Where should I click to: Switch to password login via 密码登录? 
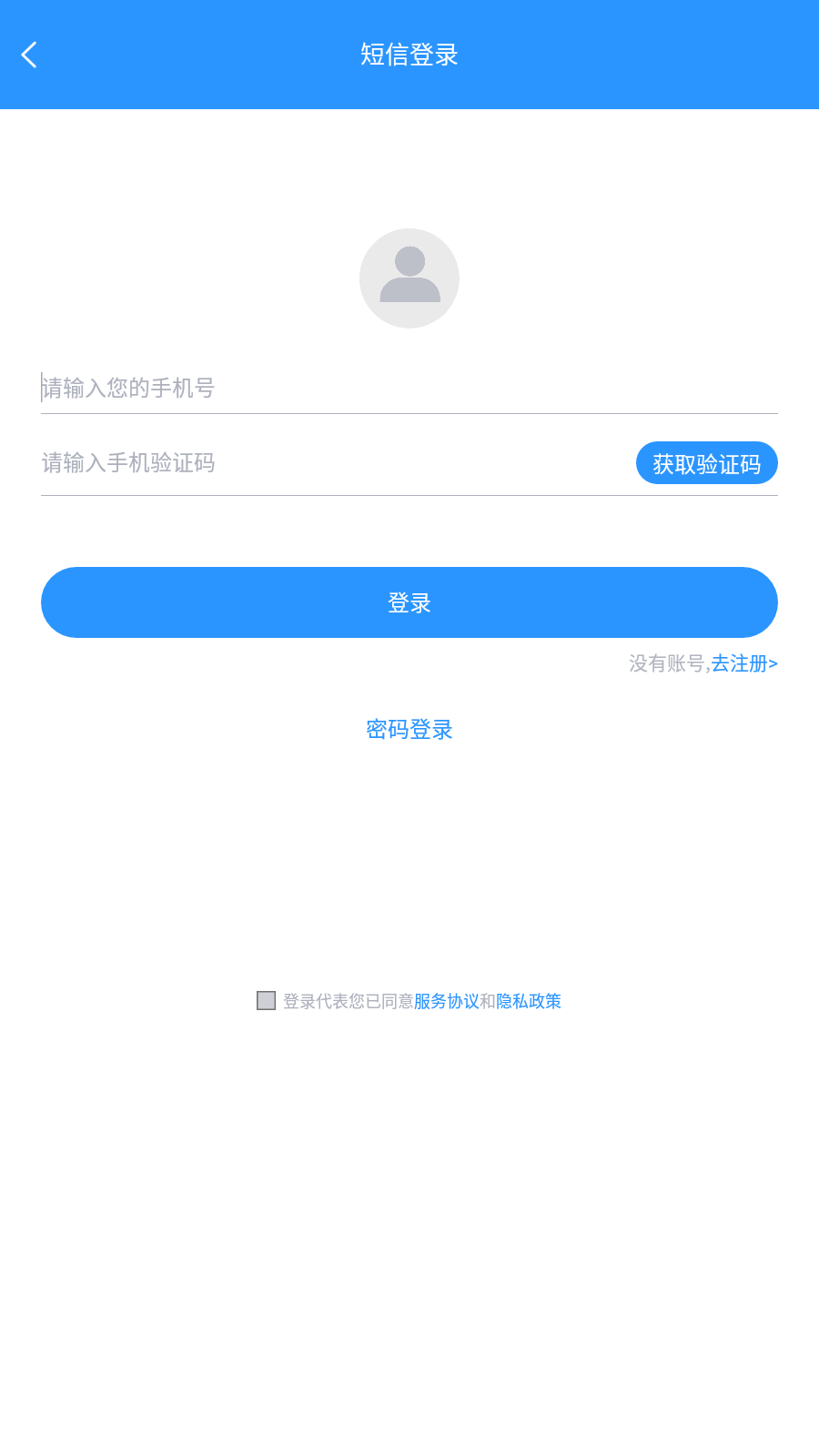pos(409,730)
